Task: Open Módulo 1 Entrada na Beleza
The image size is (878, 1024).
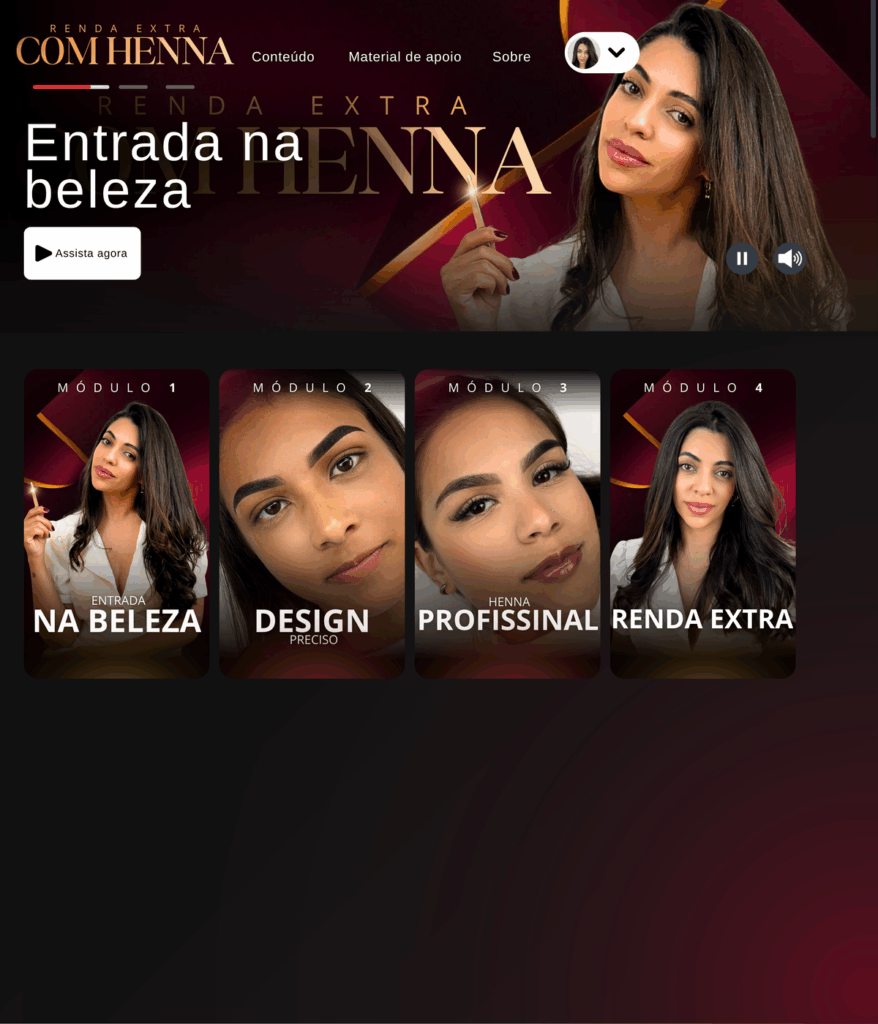Action: (x=117, y=523)
